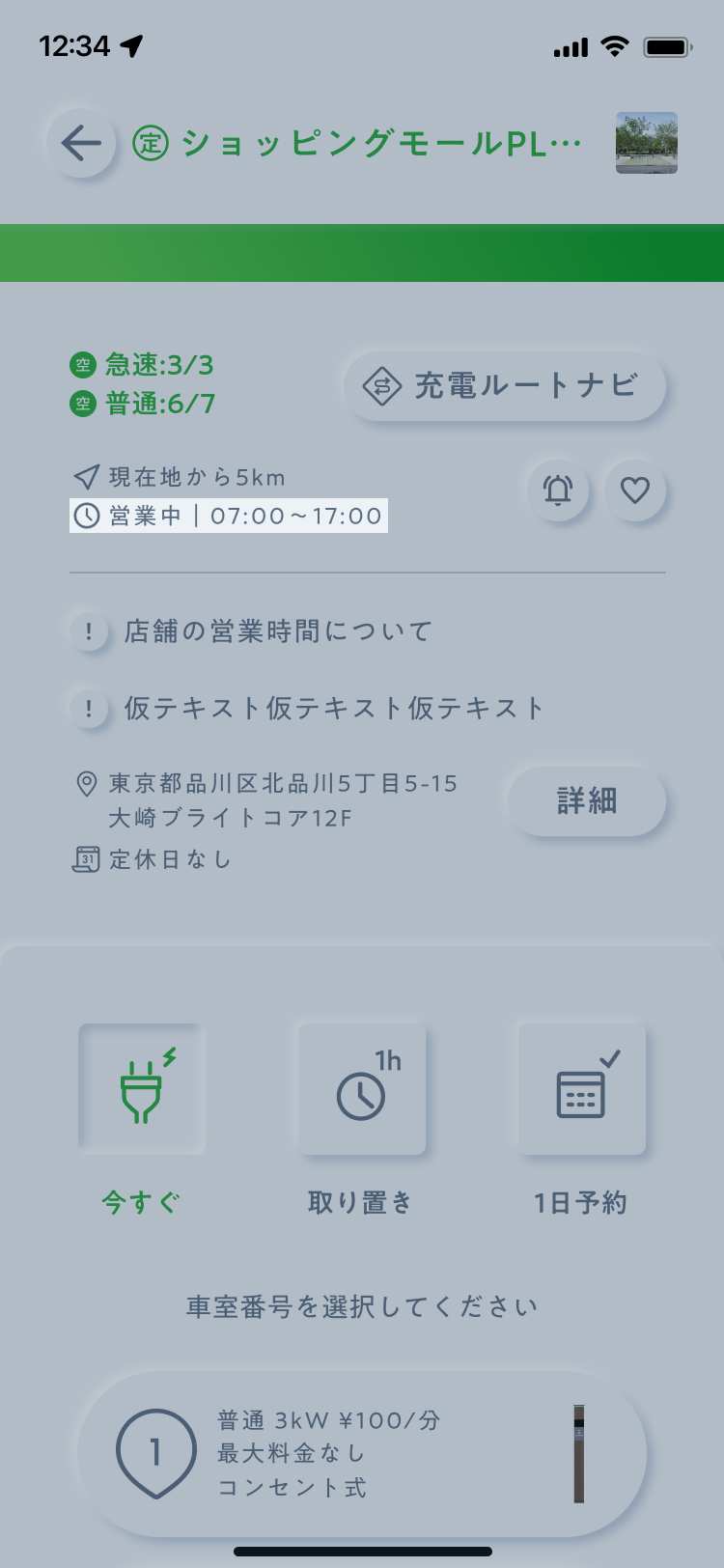Open the location photo thumbnail
Image resolution: width=724 pixels, height=1568 pixels.
click(x=646, y=143)
